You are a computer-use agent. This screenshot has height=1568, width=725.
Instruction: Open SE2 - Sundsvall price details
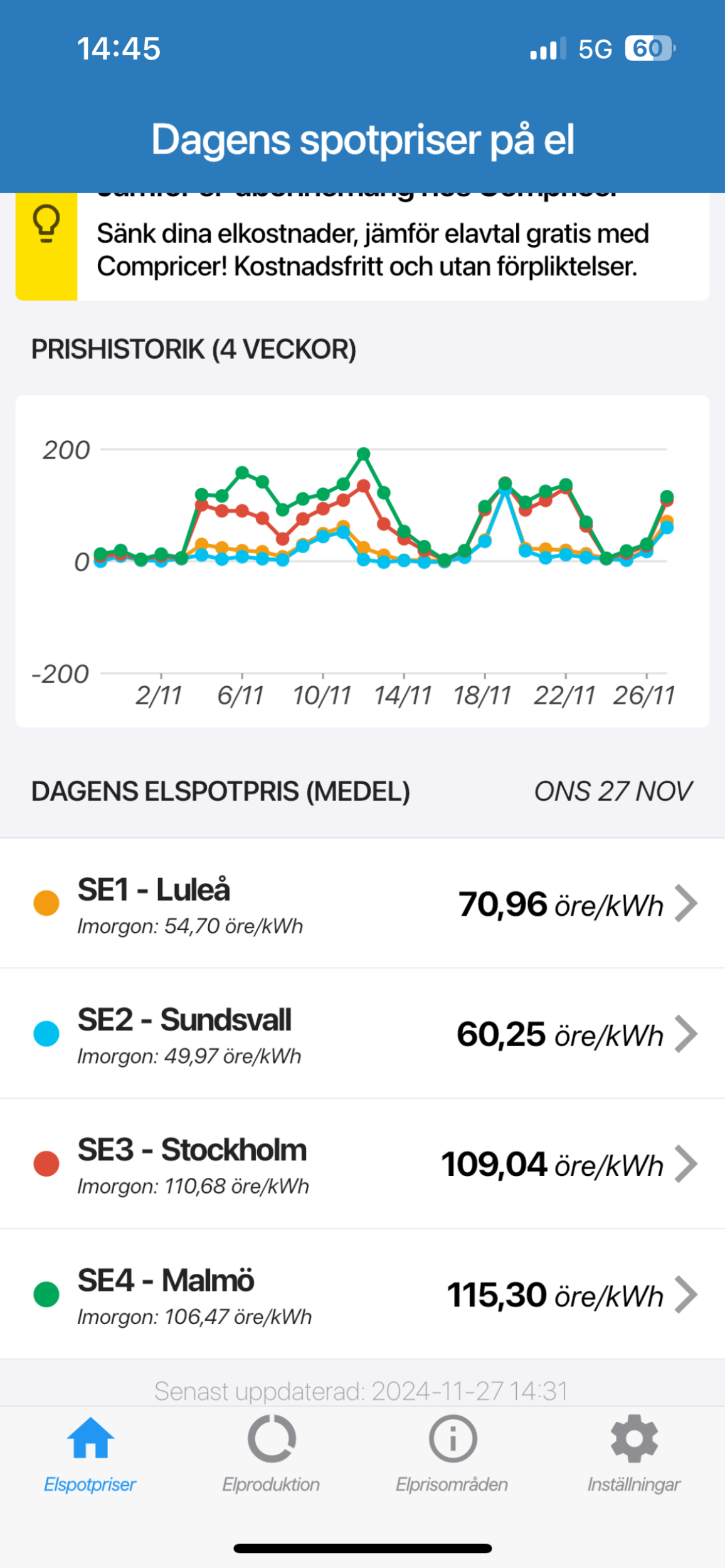click(x=362, y=1034)
